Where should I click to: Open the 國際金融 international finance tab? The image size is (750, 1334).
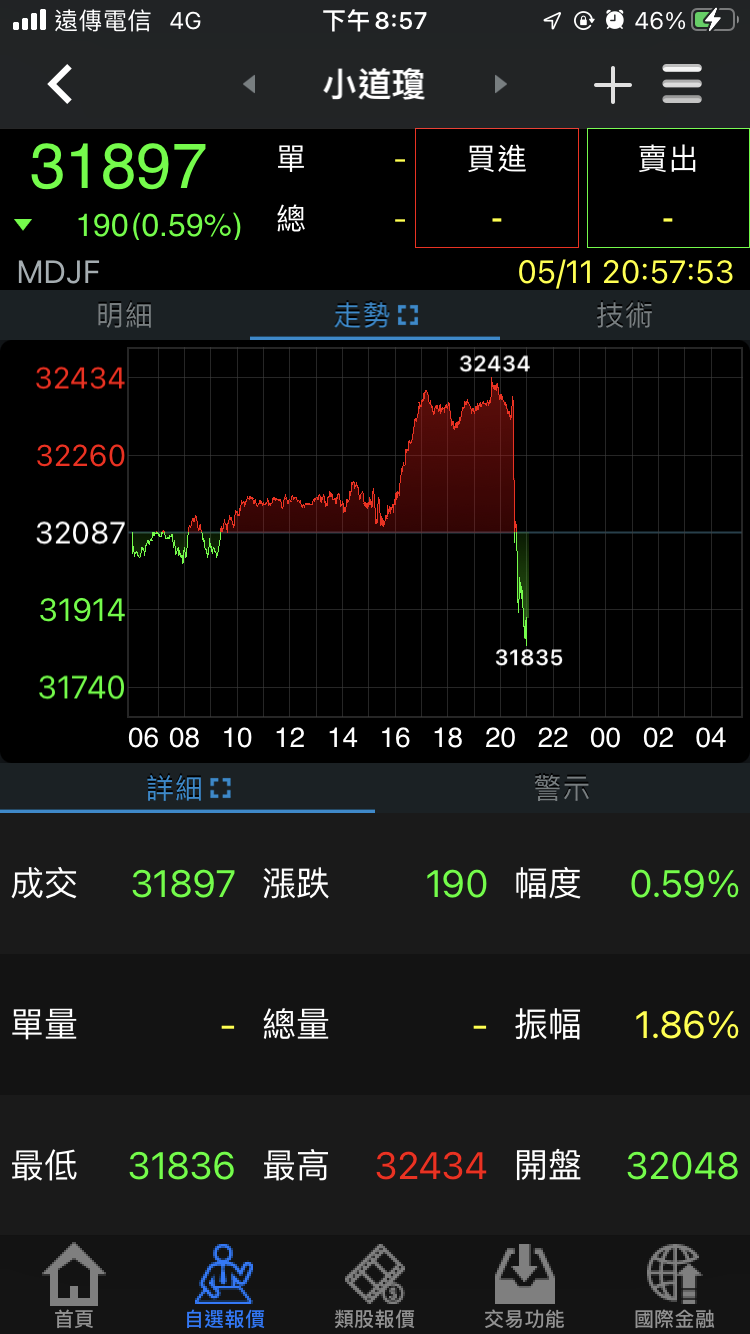(x=675, y=1286)
